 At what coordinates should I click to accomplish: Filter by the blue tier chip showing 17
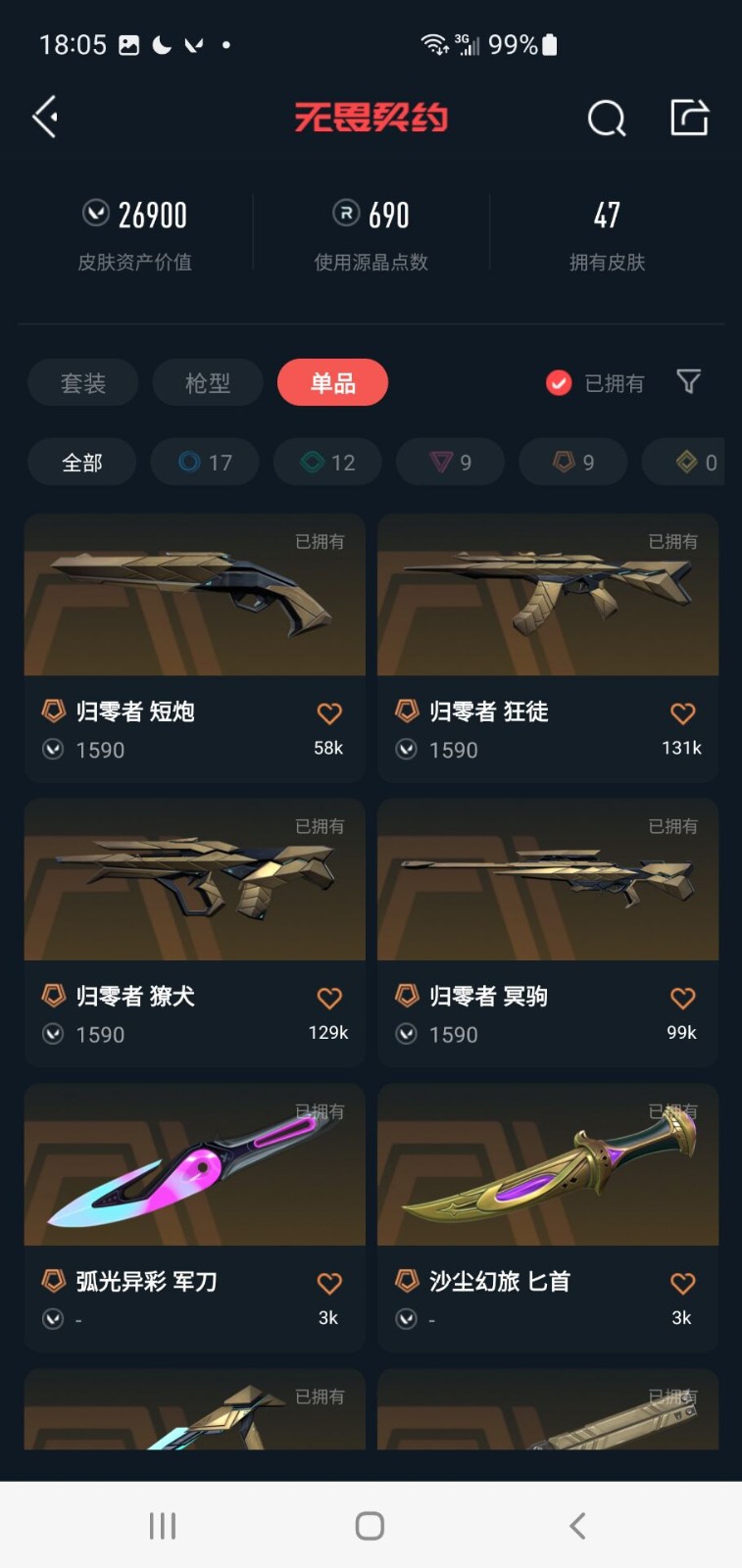[x=205, y=462]
